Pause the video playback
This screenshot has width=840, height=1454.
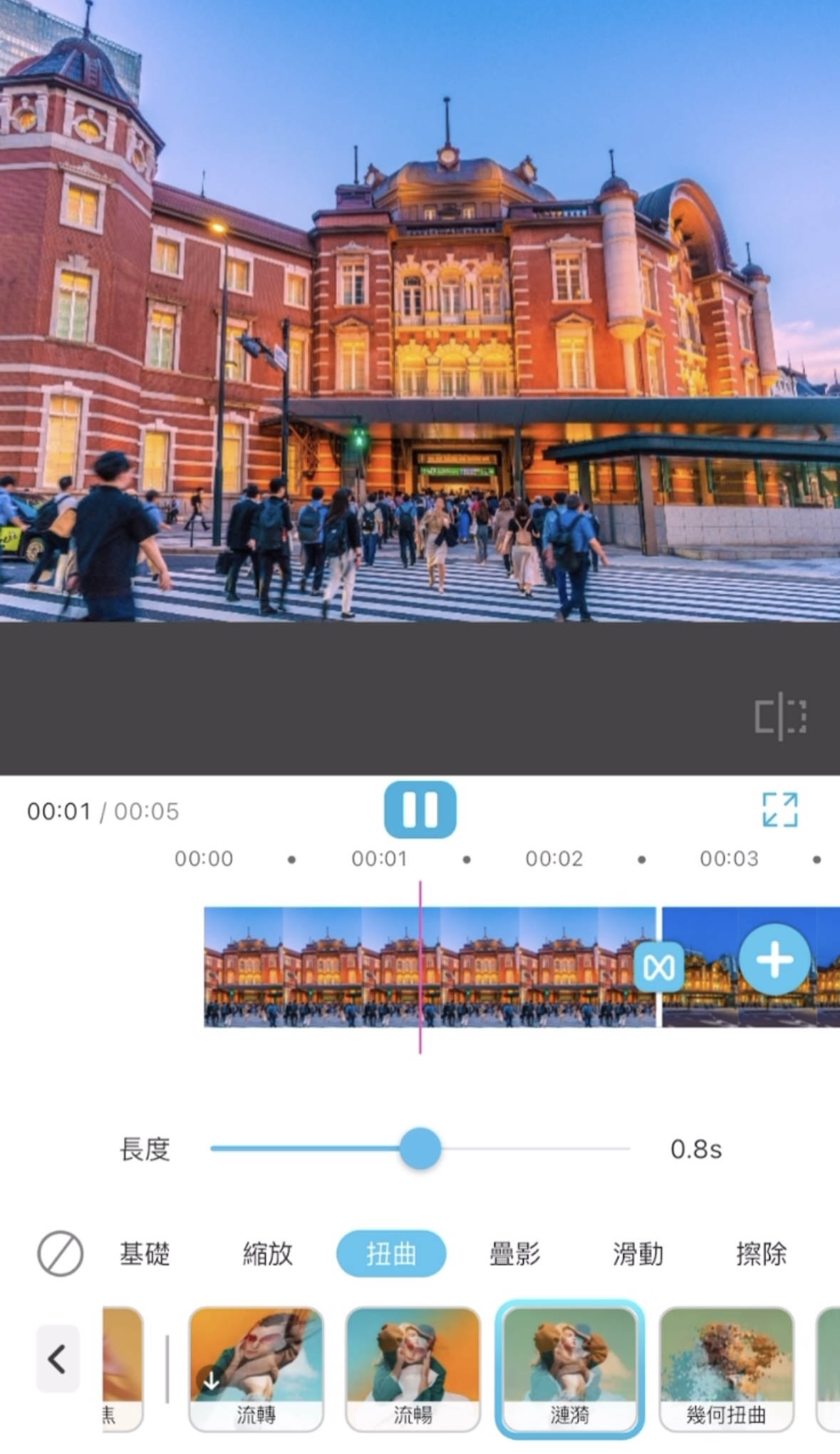pos(420,810)
